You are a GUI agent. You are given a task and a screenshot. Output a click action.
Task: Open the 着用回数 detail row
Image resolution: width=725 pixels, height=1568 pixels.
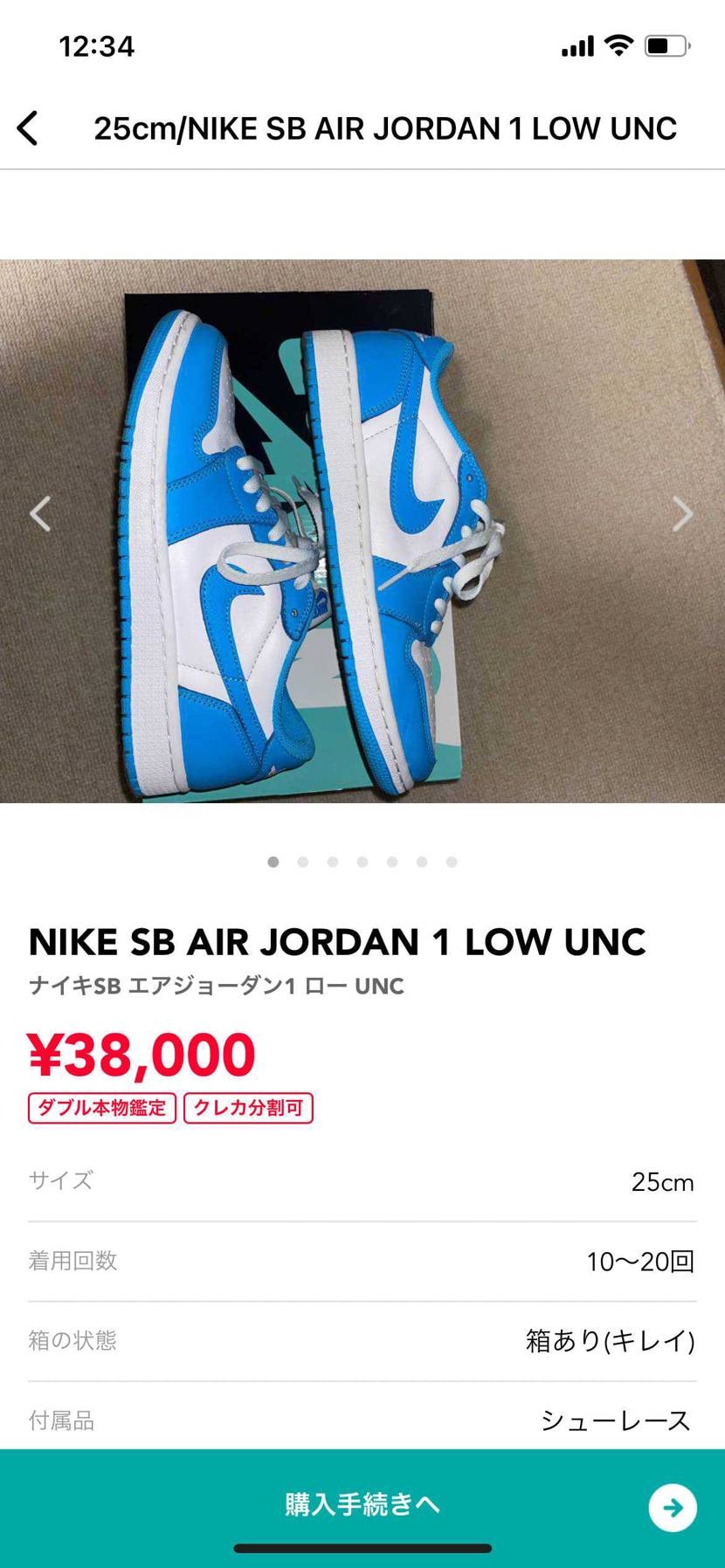(362, 1261)
